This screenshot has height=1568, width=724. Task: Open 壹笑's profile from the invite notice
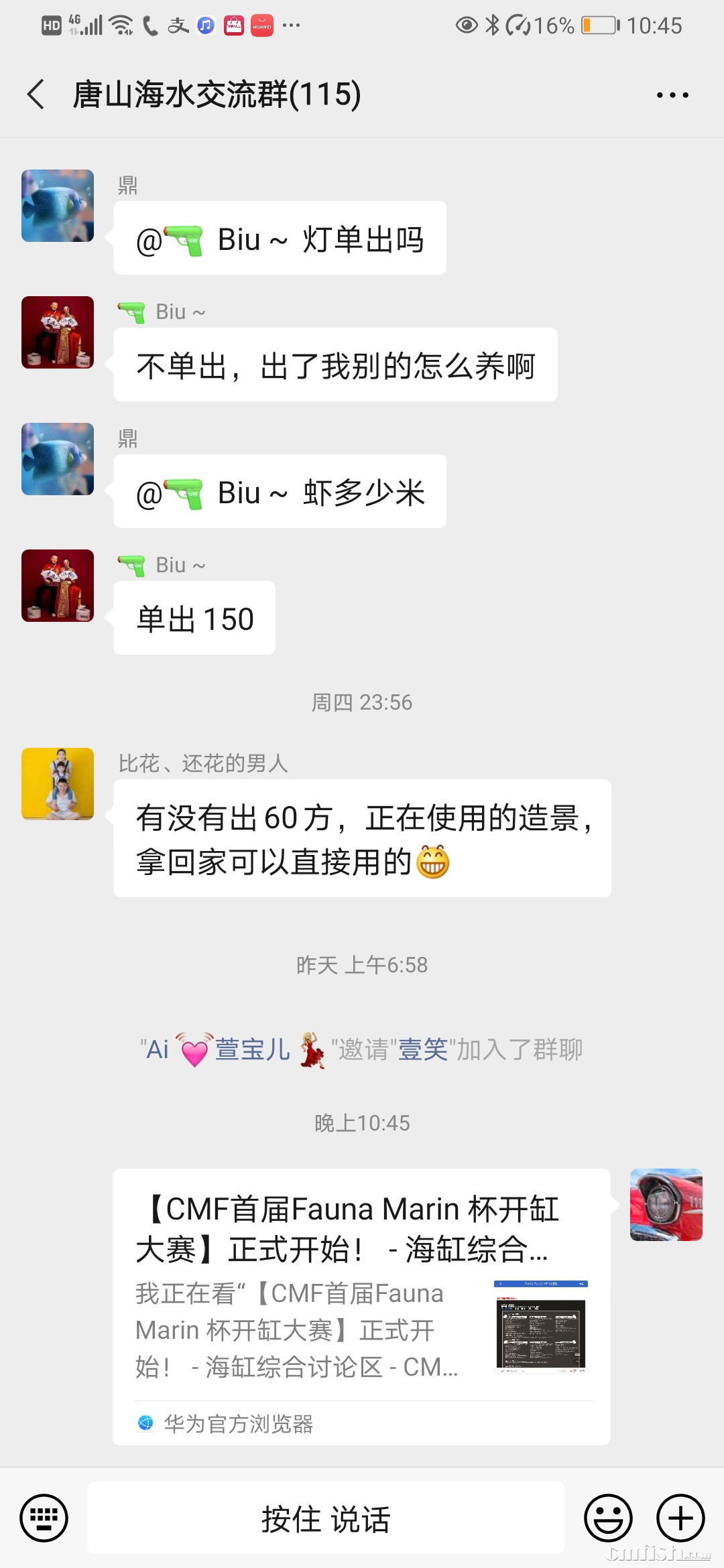[422, 1049]
